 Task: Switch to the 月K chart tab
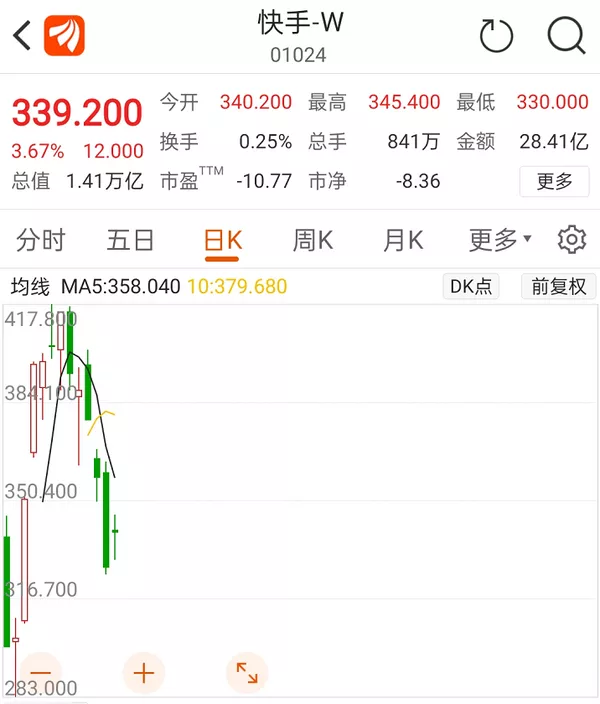(x=403, y=240)
